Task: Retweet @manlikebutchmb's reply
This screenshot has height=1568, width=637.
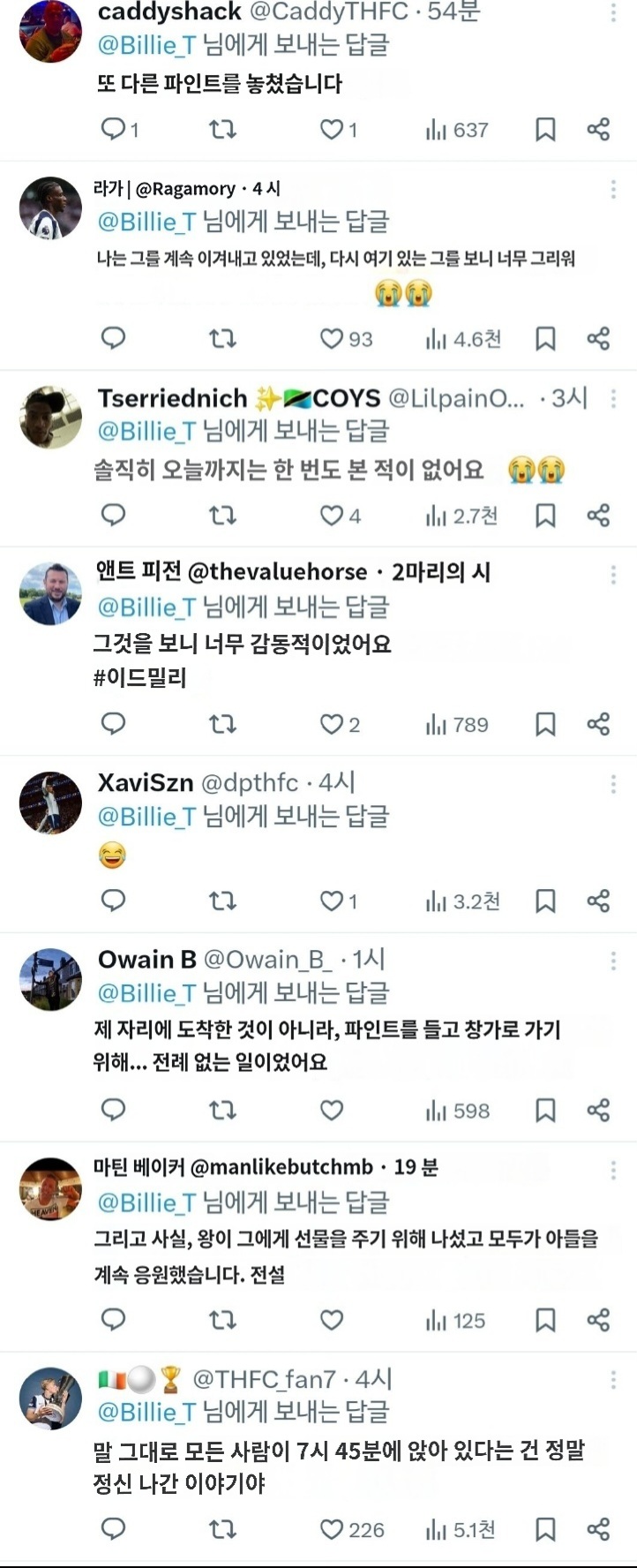Action: (x=222, y=1320)
